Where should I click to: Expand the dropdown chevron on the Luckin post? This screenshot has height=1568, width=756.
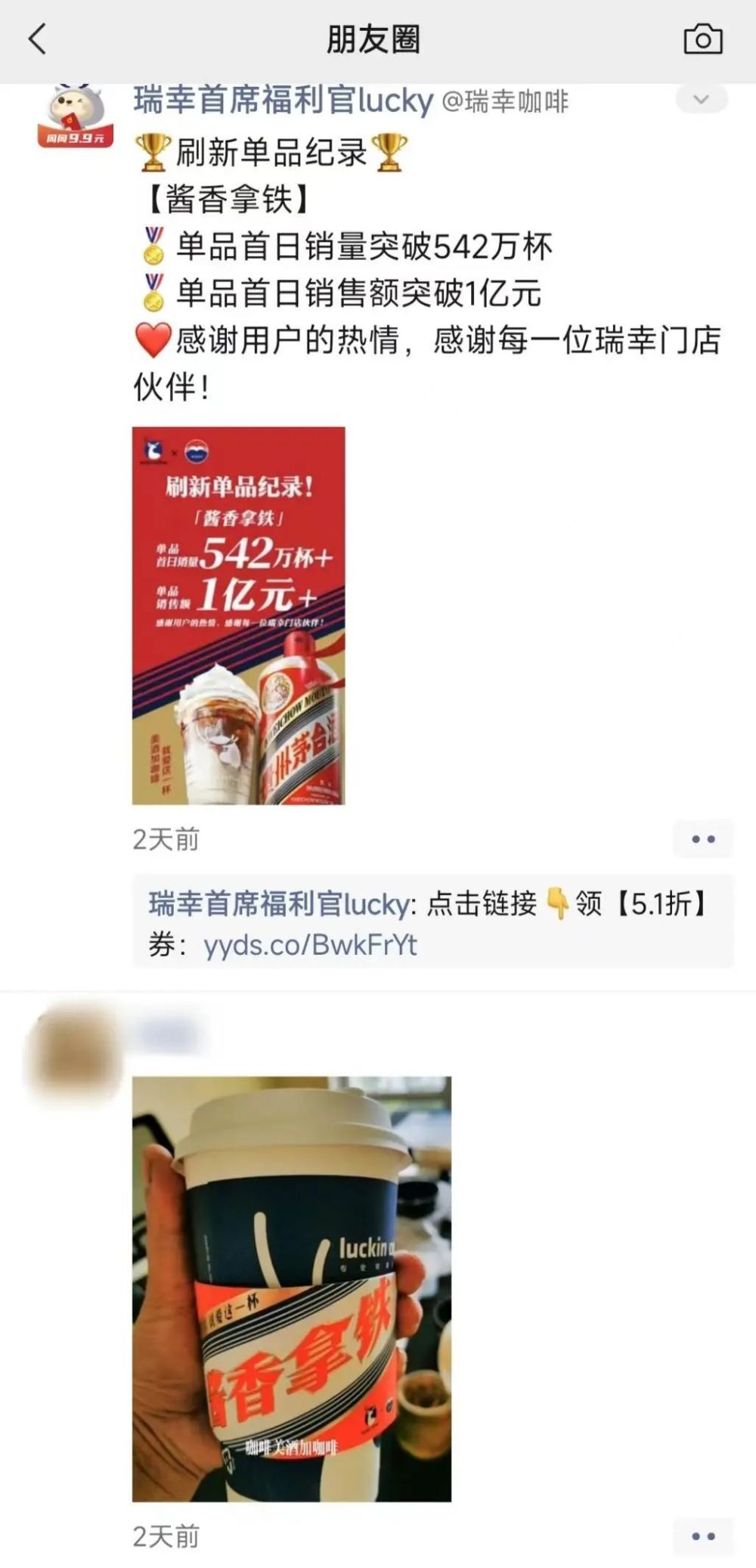(x=701, y=100)
